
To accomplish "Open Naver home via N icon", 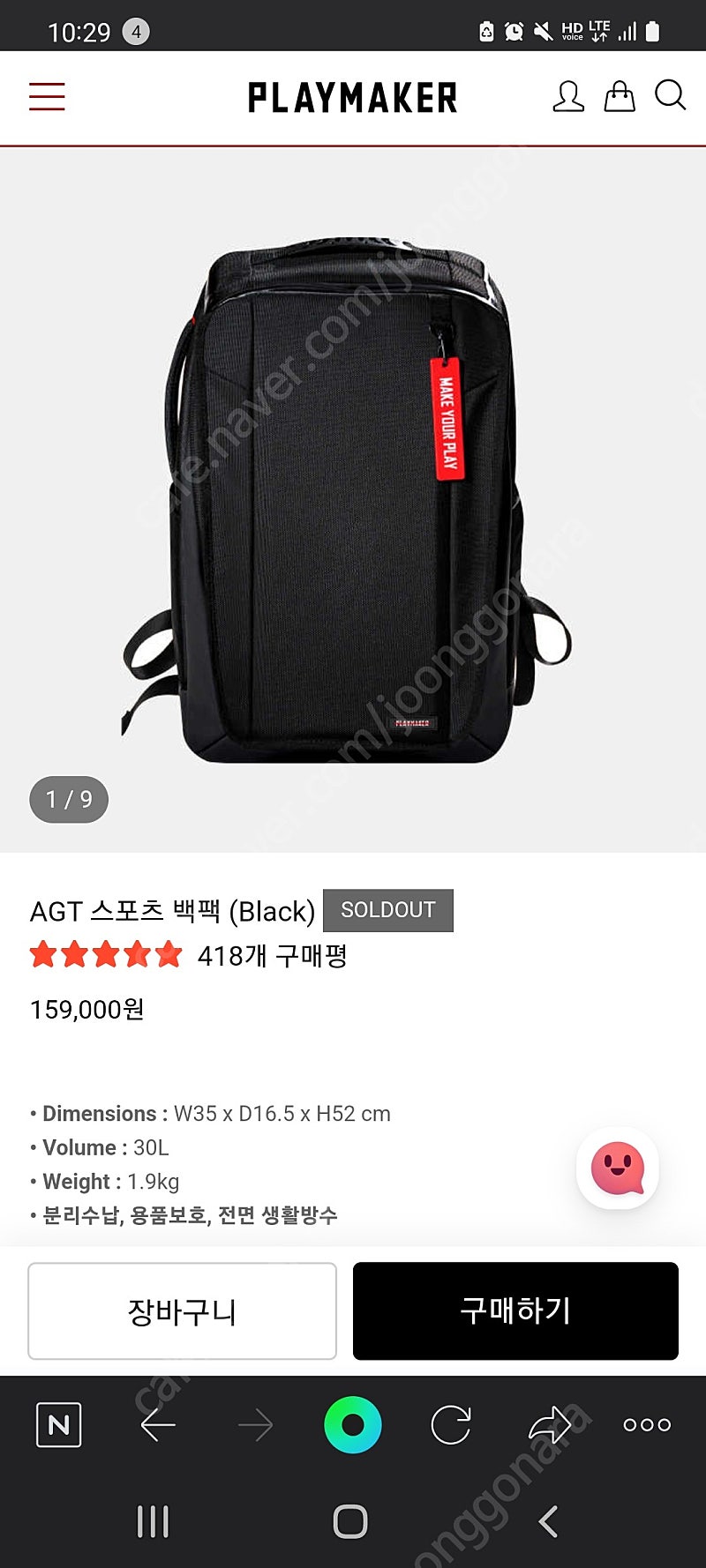I will pos(58,1424).
